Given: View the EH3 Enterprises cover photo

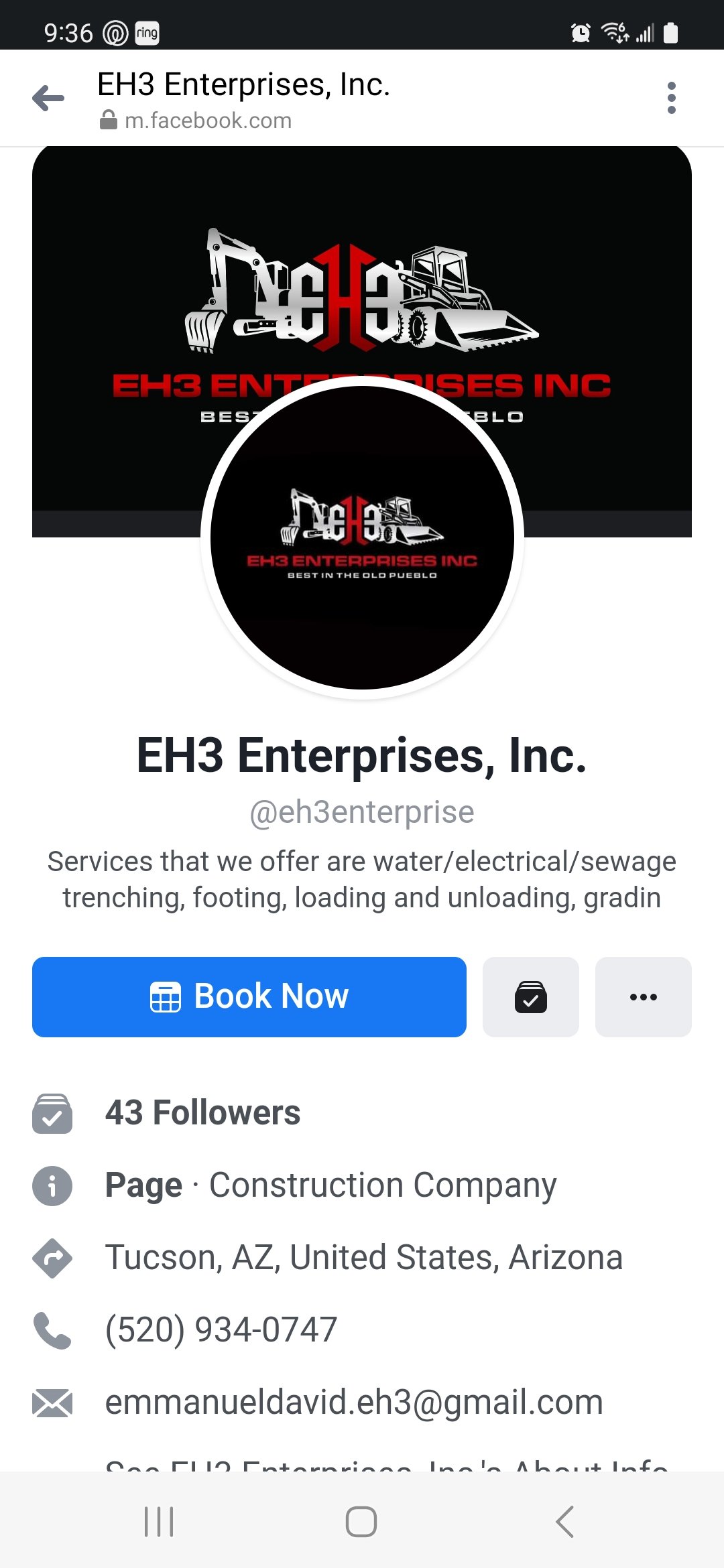Looking at the screenshot, I should coord(362,268).
